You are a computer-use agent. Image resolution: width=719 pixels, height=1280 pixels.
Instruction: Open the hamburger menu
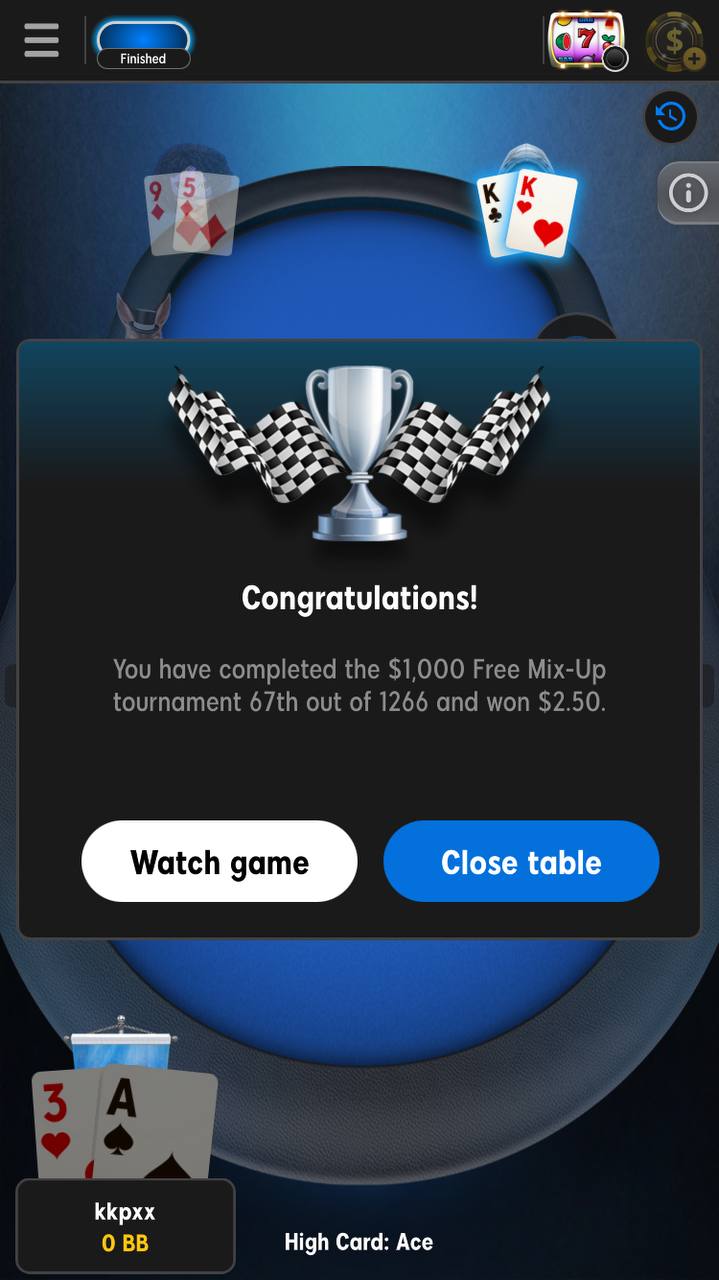41,40
